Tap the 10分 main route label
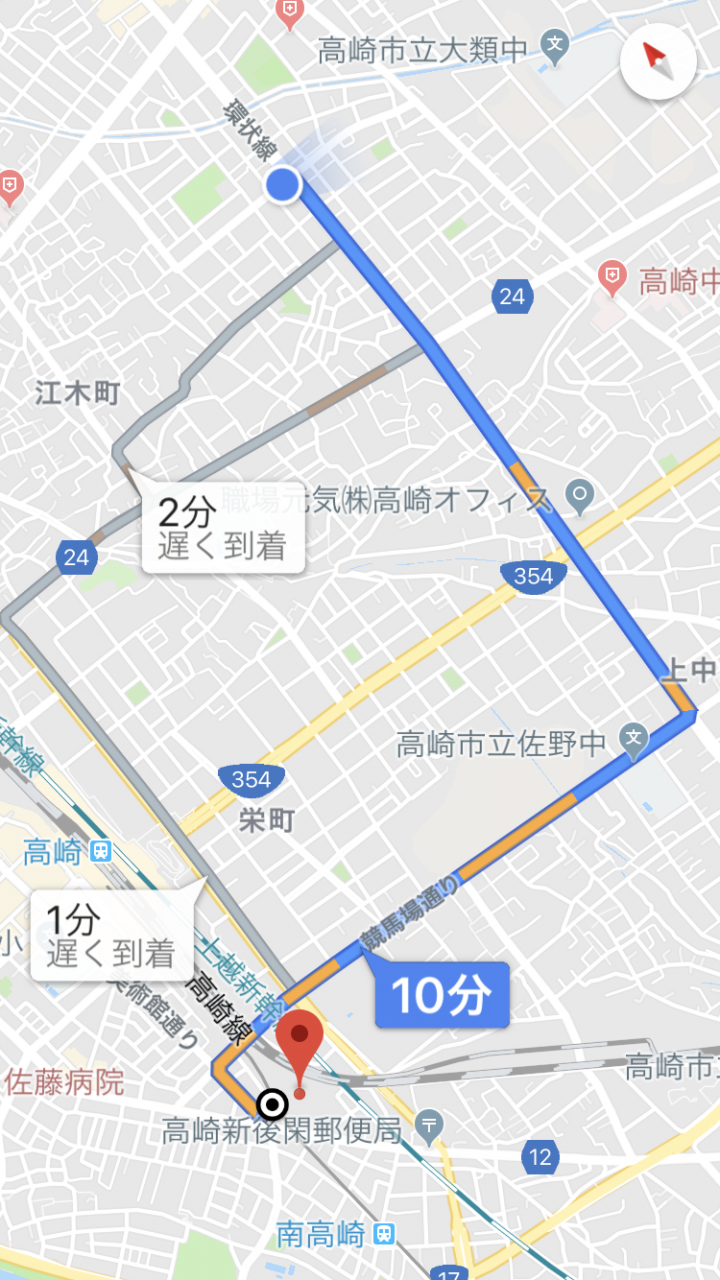The image size is (720, 1280). point(442,995)
